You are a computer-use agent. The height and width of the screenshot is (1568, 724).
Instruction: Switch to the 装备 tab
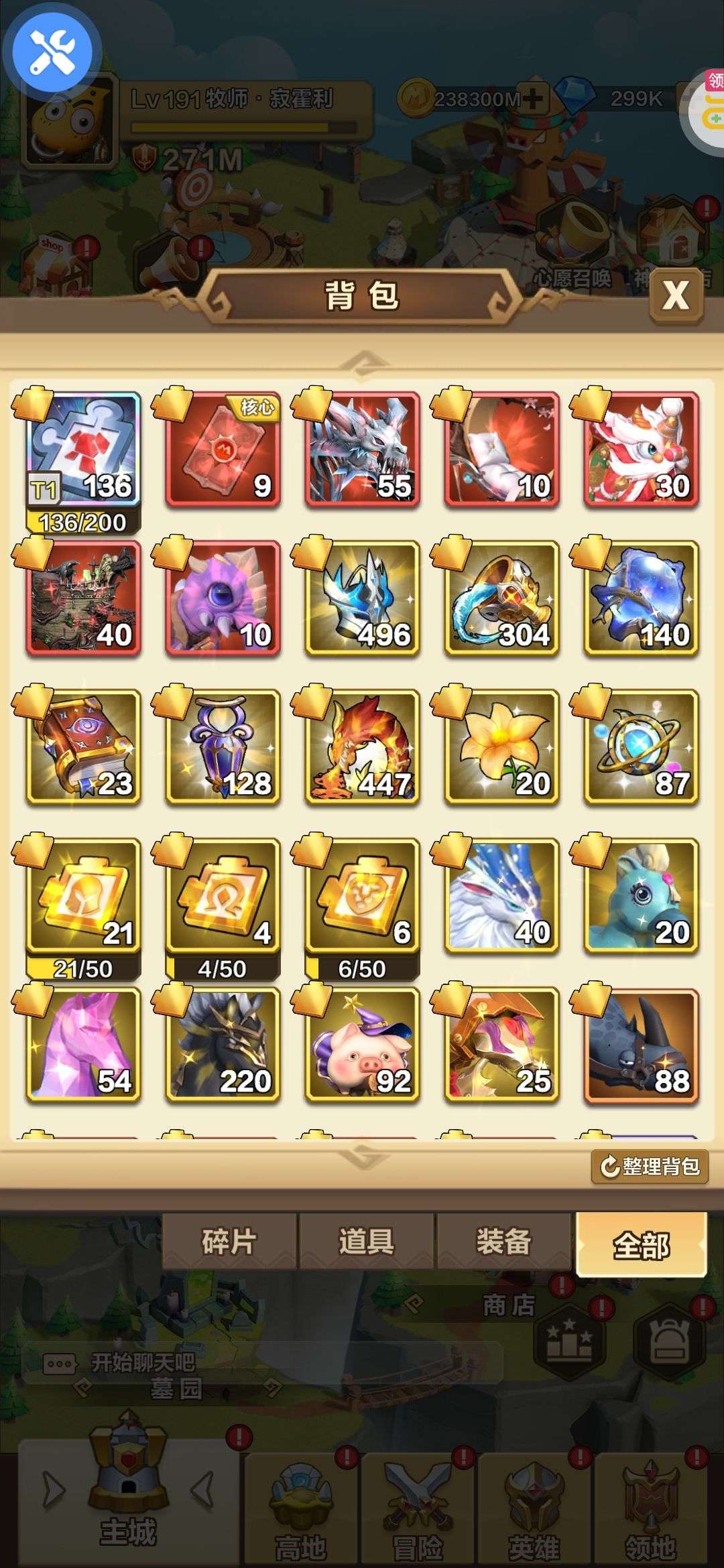tap(503, 1241)
